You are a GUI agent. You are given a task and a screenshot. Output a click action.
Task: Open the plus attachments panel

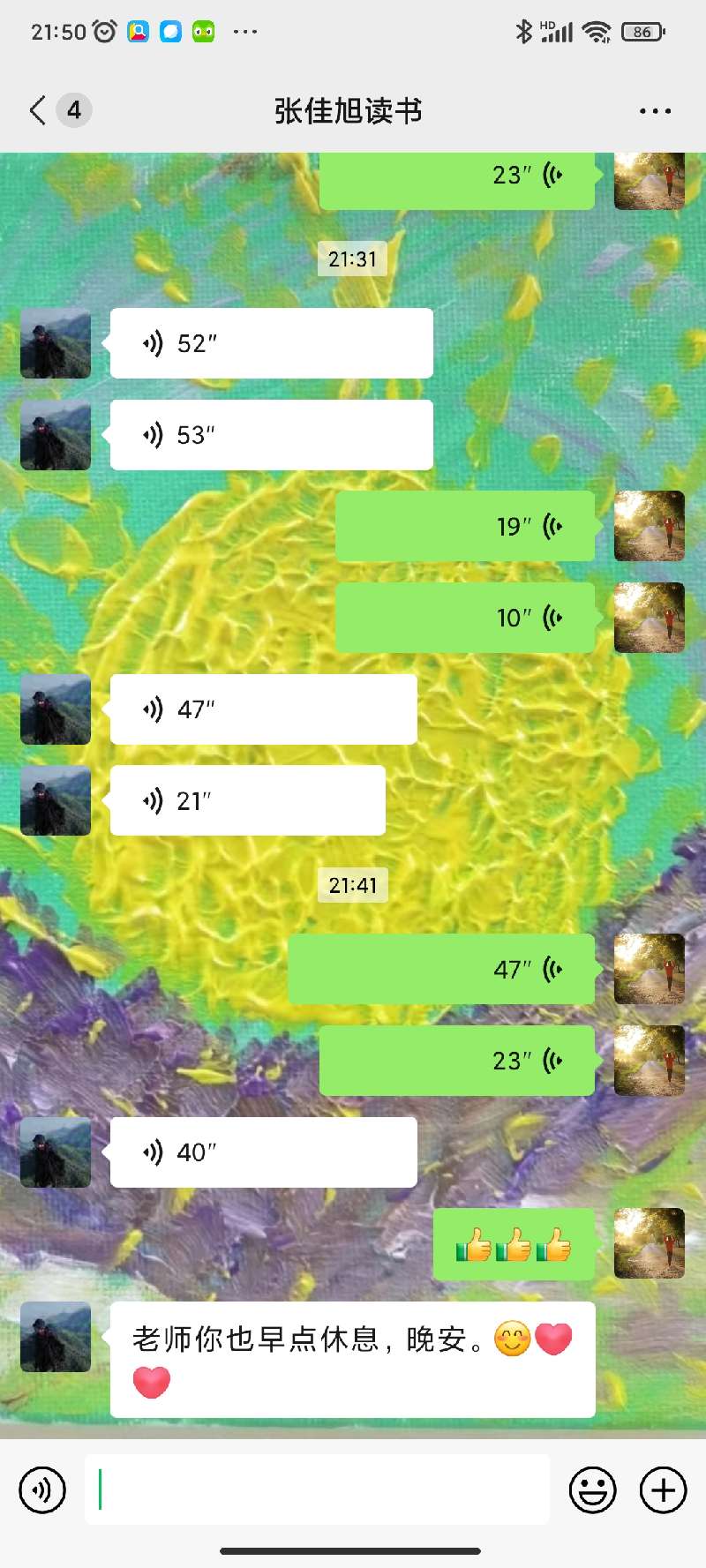click(x=663, y=1490)
